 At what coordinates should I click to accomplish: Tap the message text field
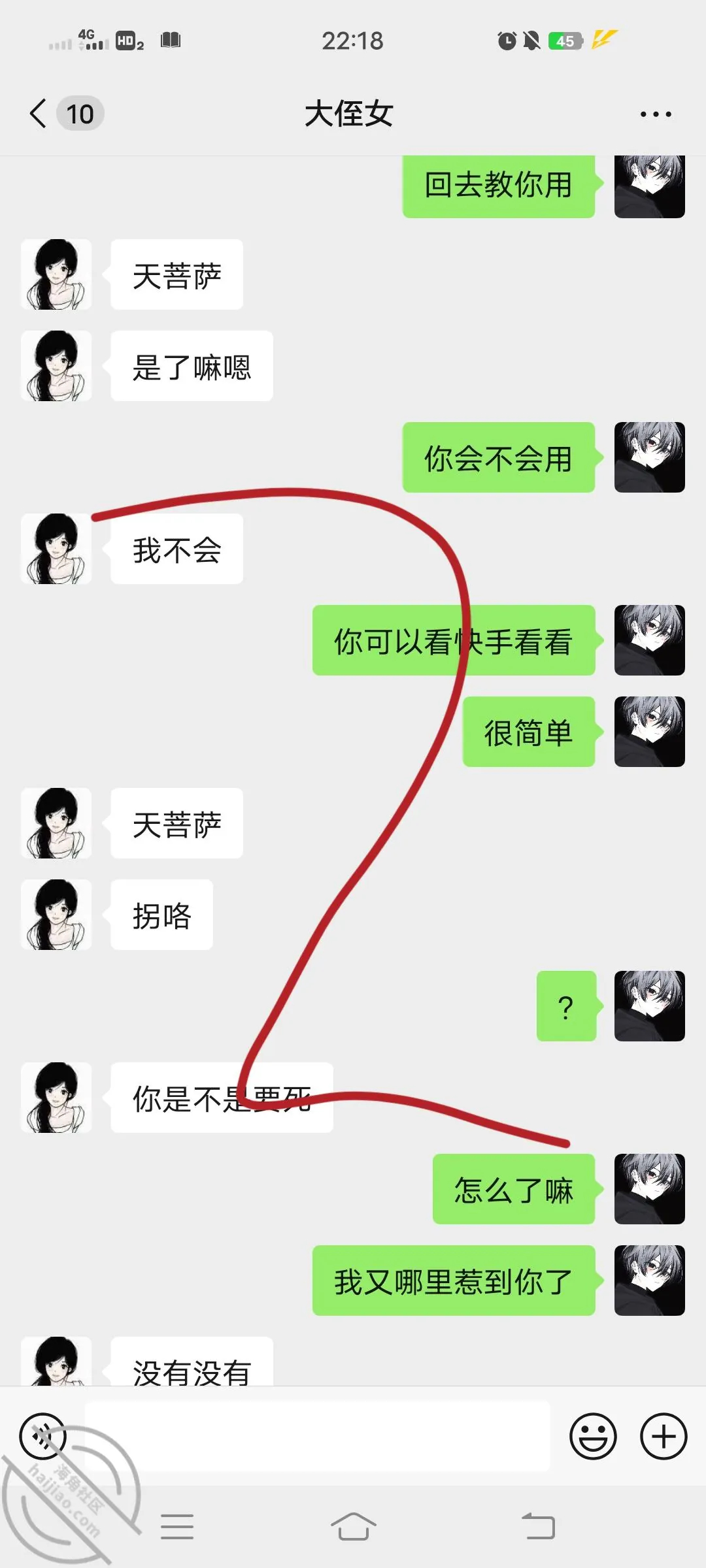click(318, 1436)
